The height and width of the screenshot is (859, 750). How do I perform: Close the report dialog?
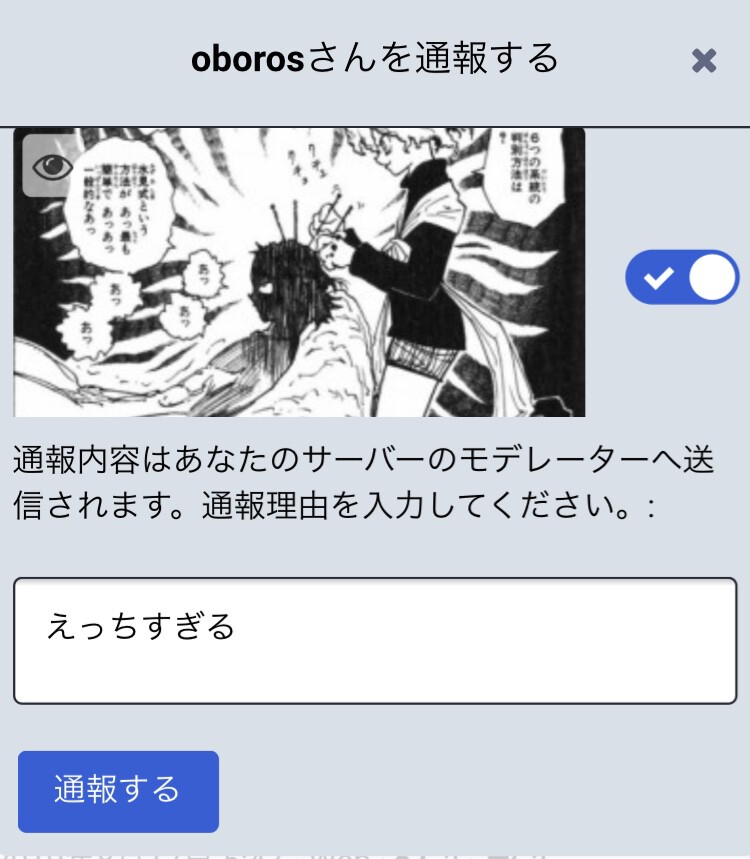pyautogui.click(x=704, y=61)
